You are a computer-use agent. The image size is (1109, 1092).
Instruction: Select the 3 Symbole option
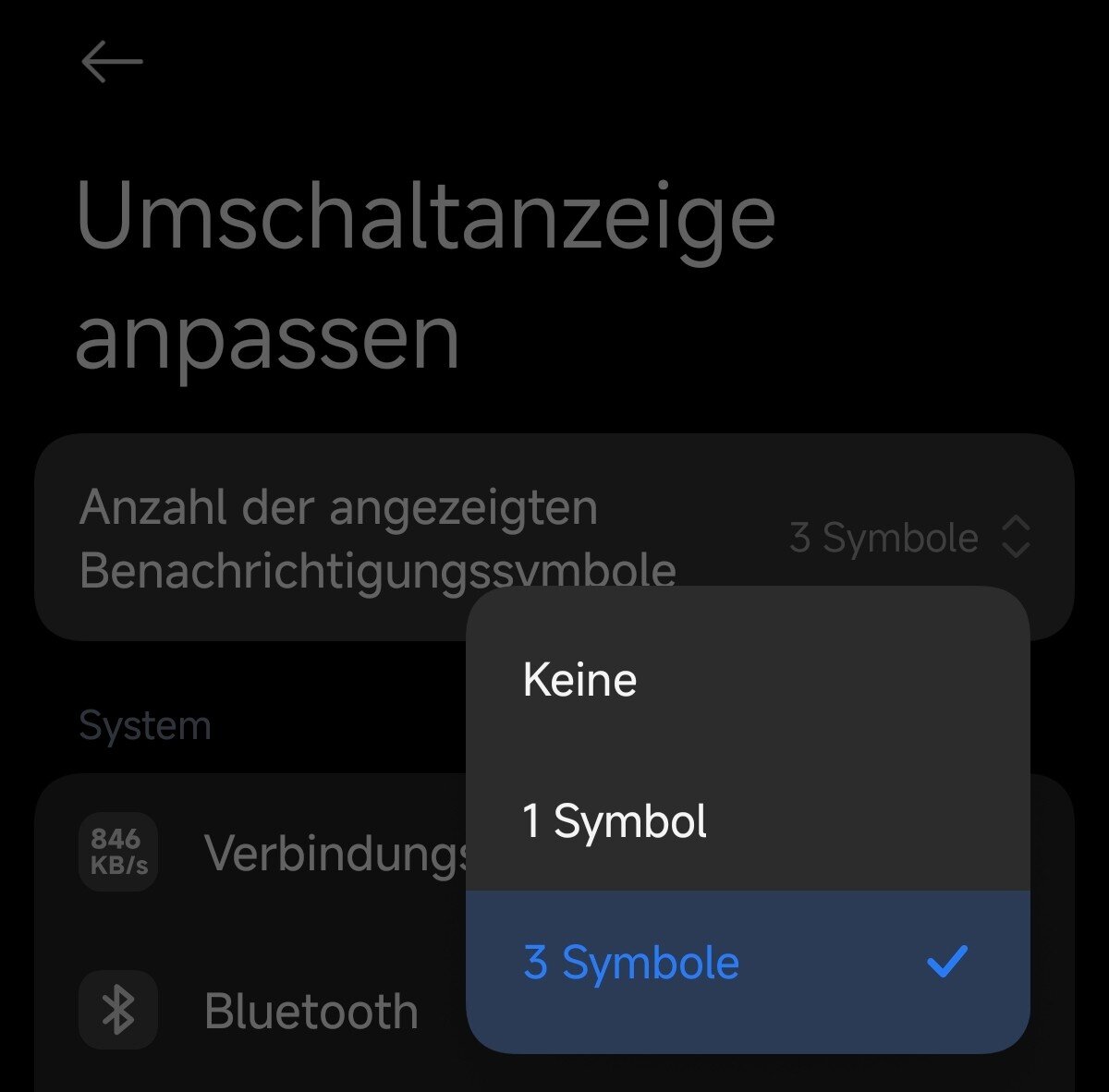coord(632,963)
